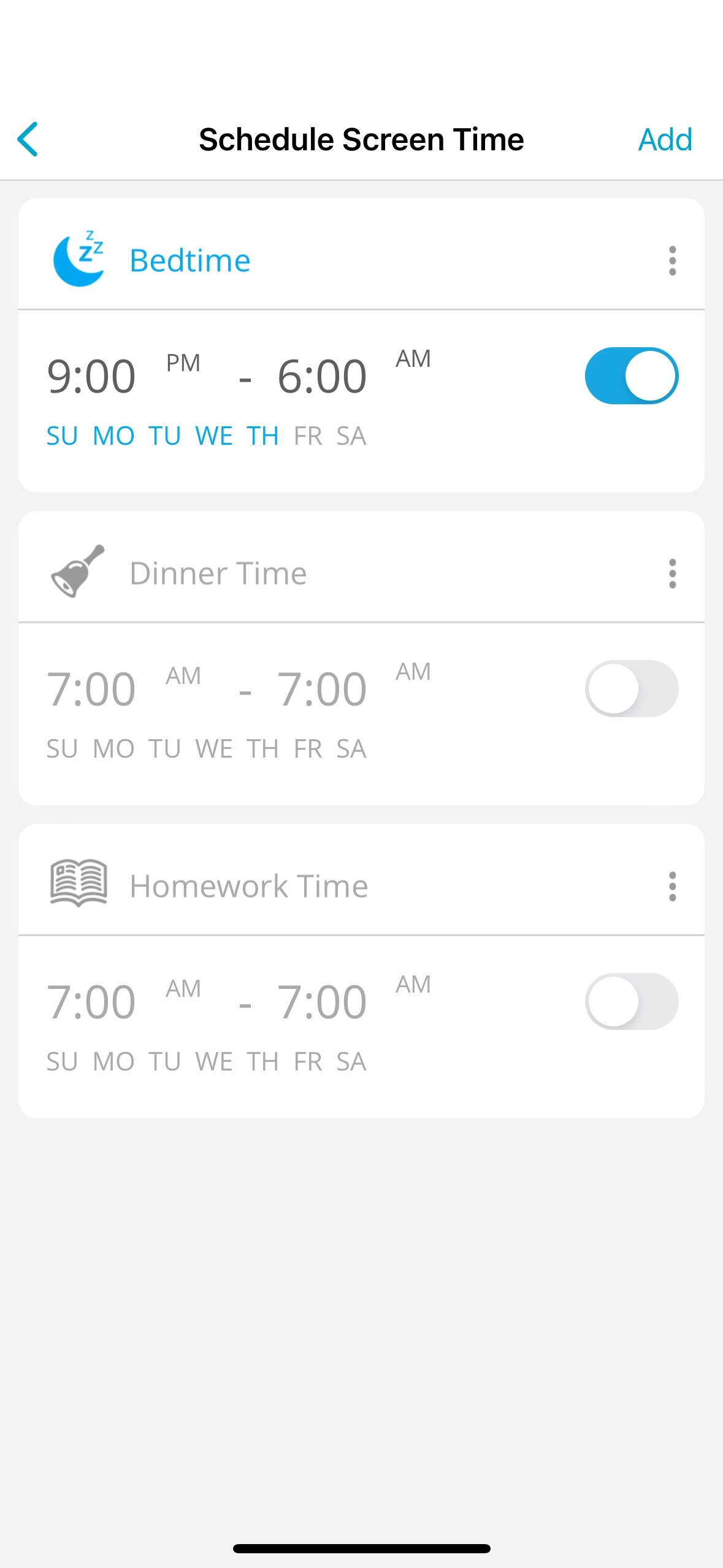
Task: Turn off the Bedtime schedule
Action: point(631,375)
